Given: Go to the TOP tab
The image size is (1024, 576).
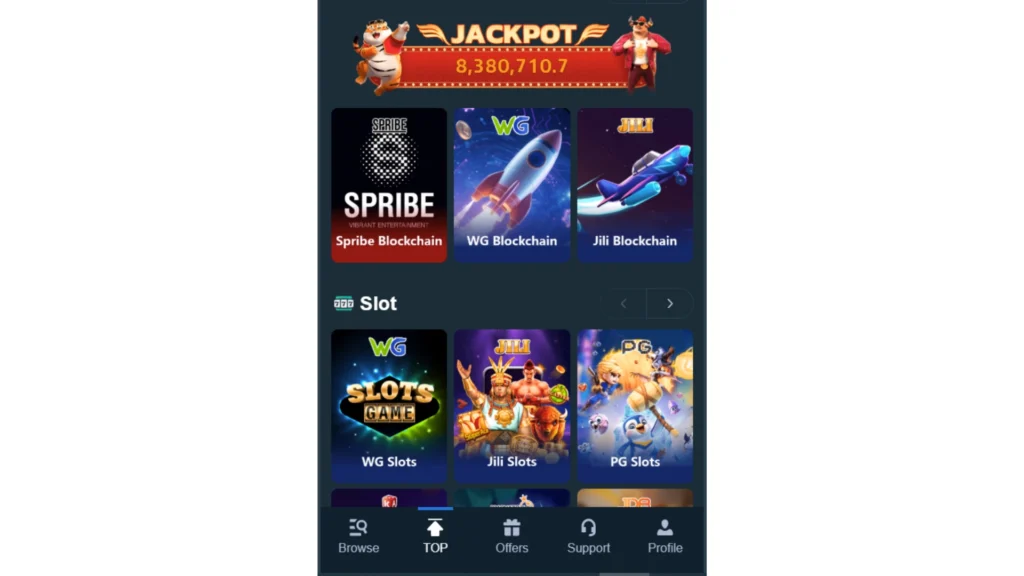Looking at the screenshot, I should tap(435, 536).
